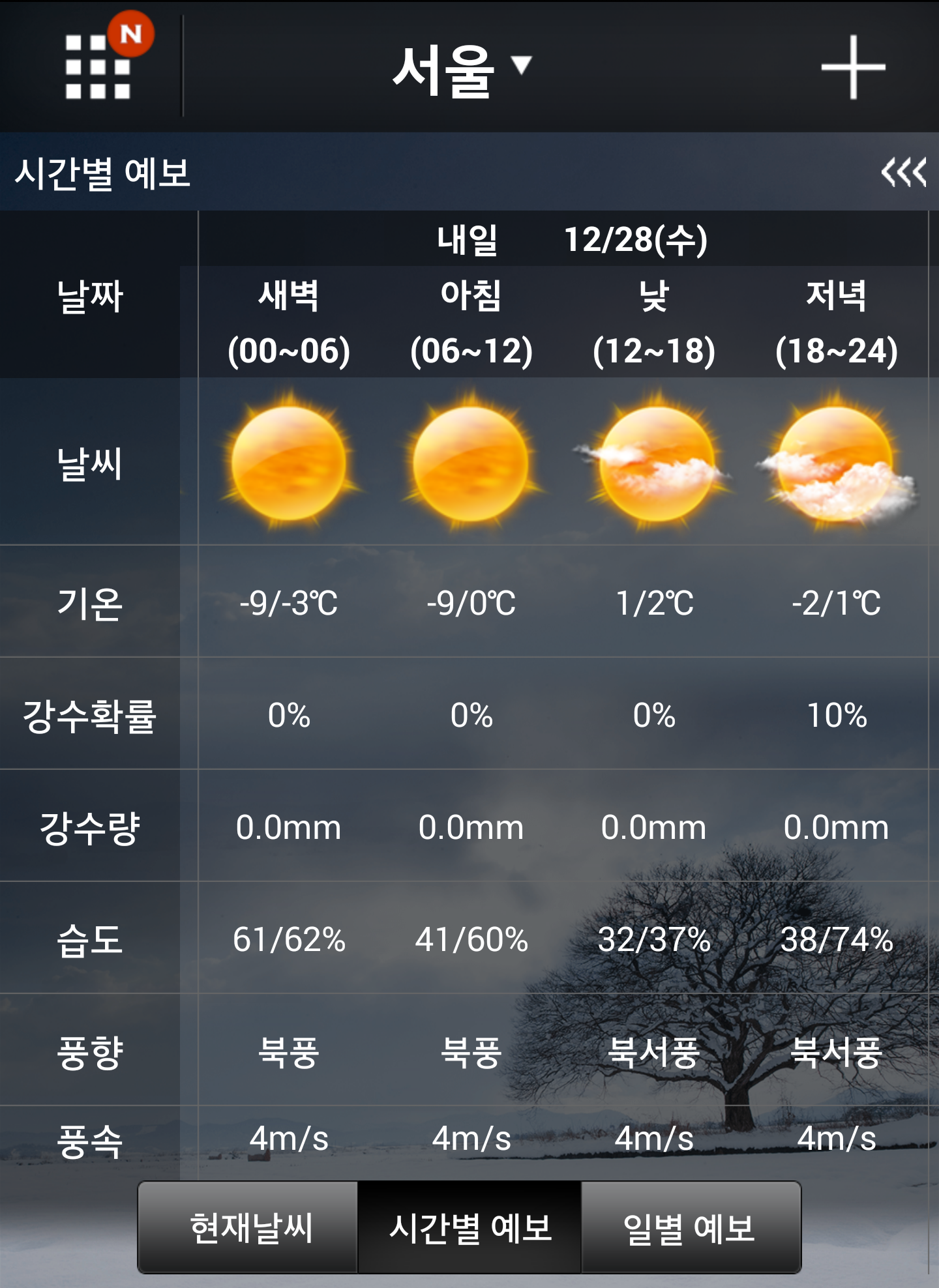
Task: Add a new city with plus icon
Action: (x=853, y=67)
